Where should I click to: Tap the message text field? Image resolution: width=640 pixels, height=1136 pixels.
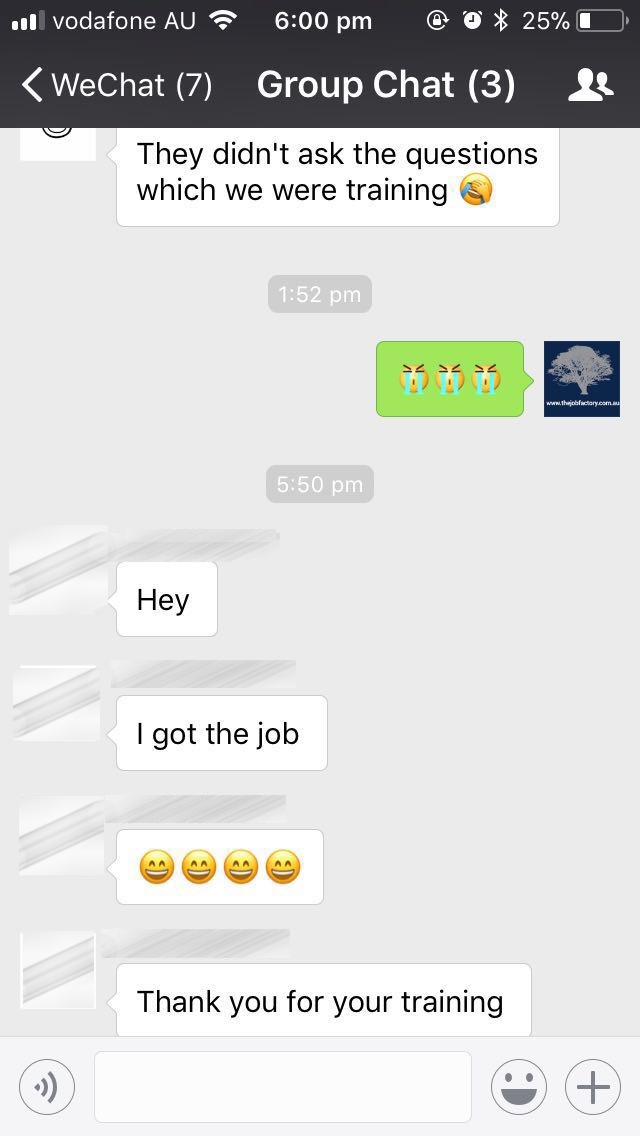tap(283, 1087)
